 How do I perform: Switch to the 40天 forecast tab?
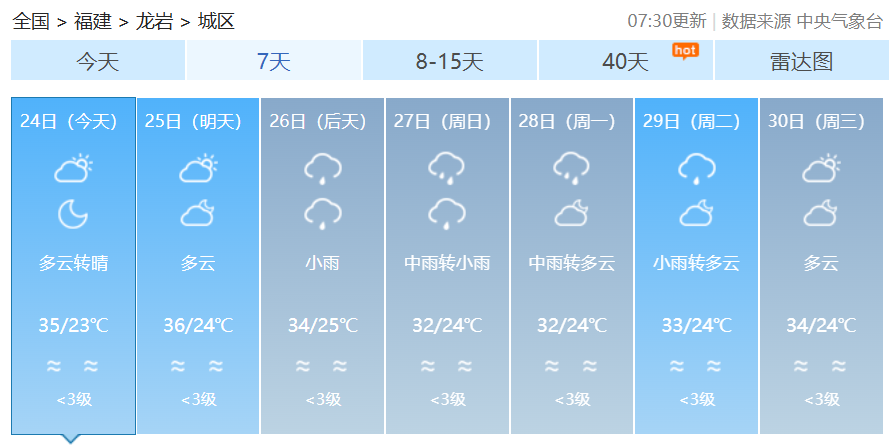(625, 61)
